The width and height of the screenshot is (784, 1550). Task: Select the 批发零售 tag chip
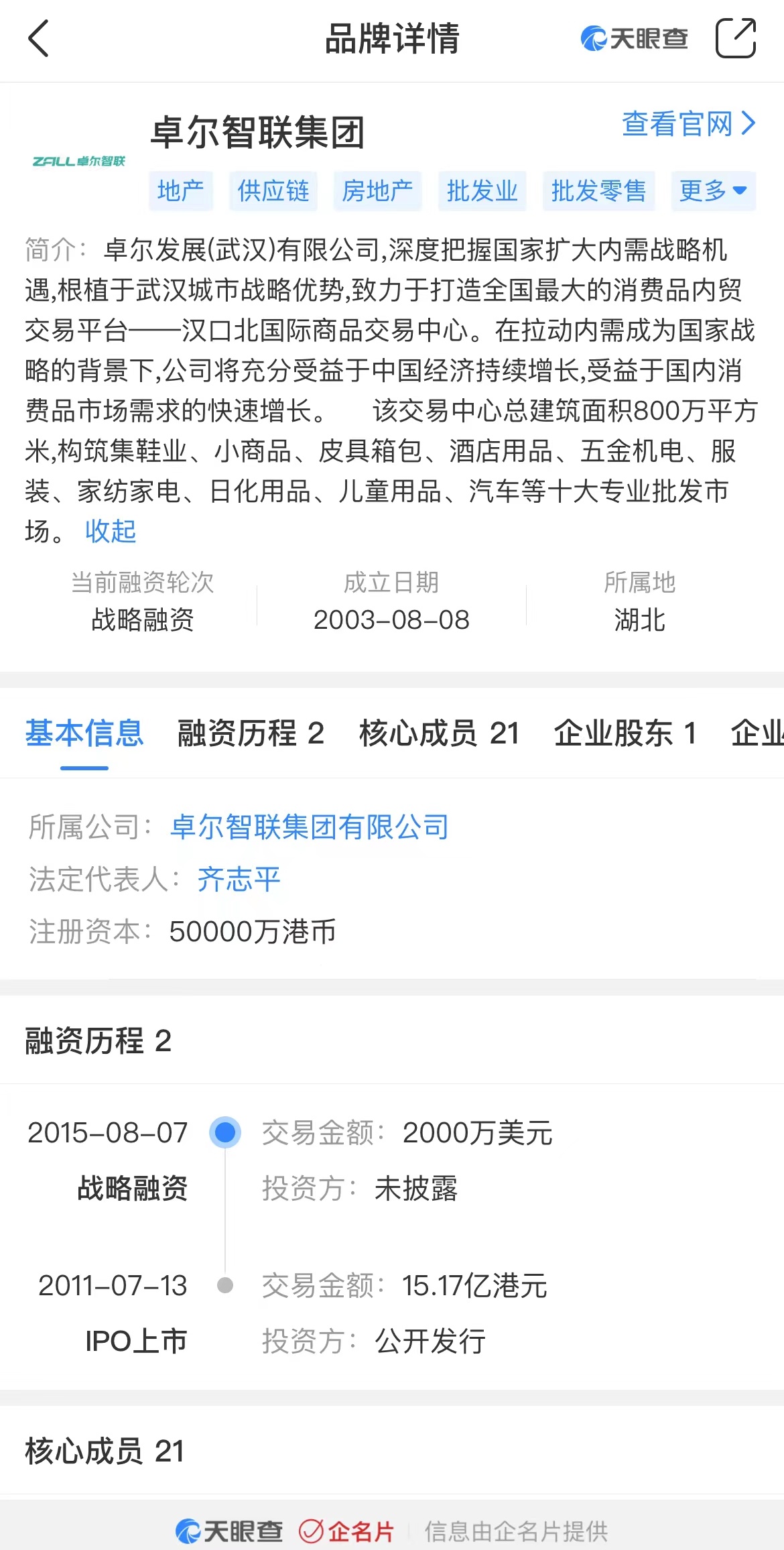coord(599,191)
